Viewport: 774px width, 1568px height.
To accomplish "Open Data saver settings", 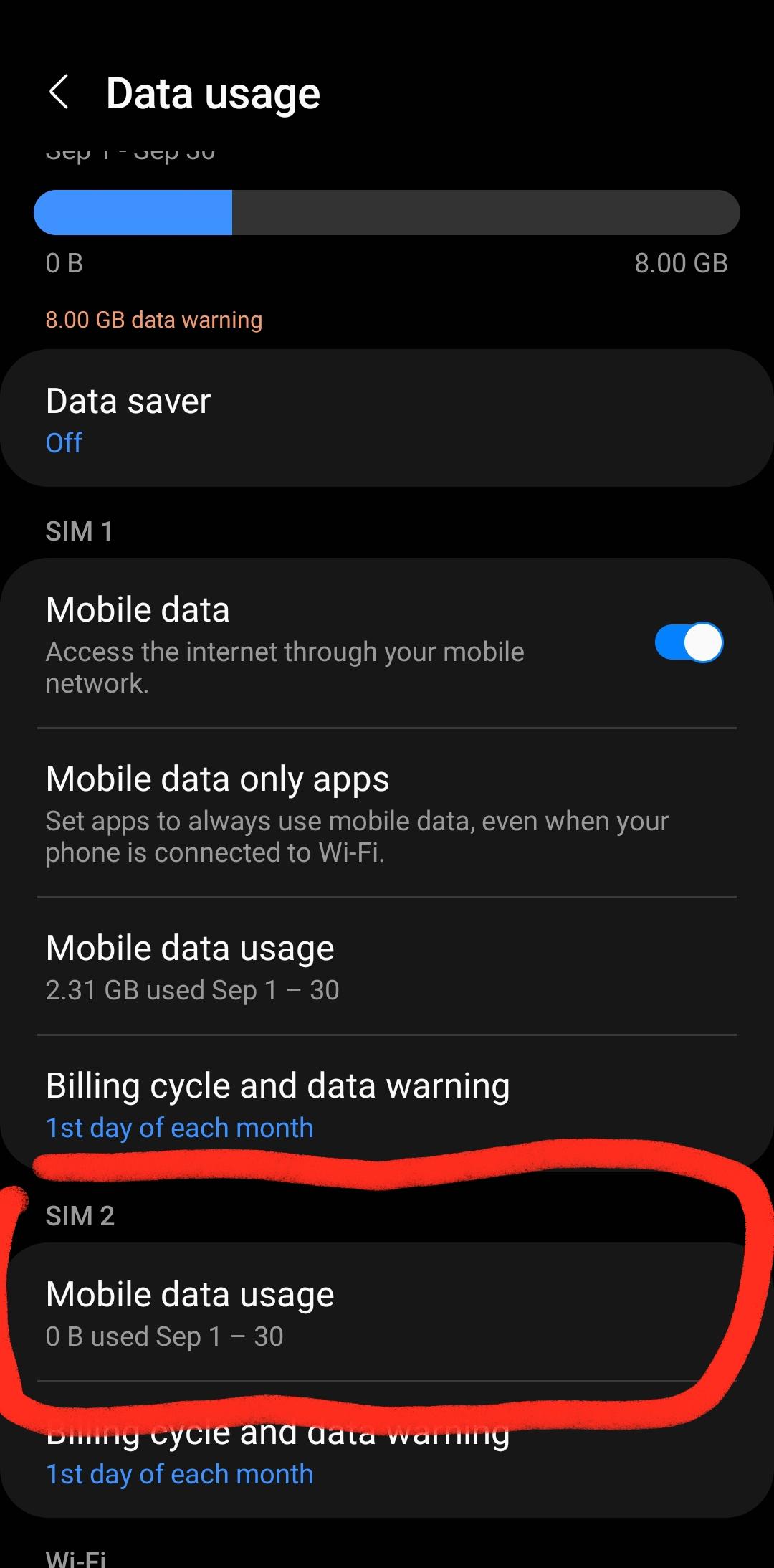I will [387, 419].
